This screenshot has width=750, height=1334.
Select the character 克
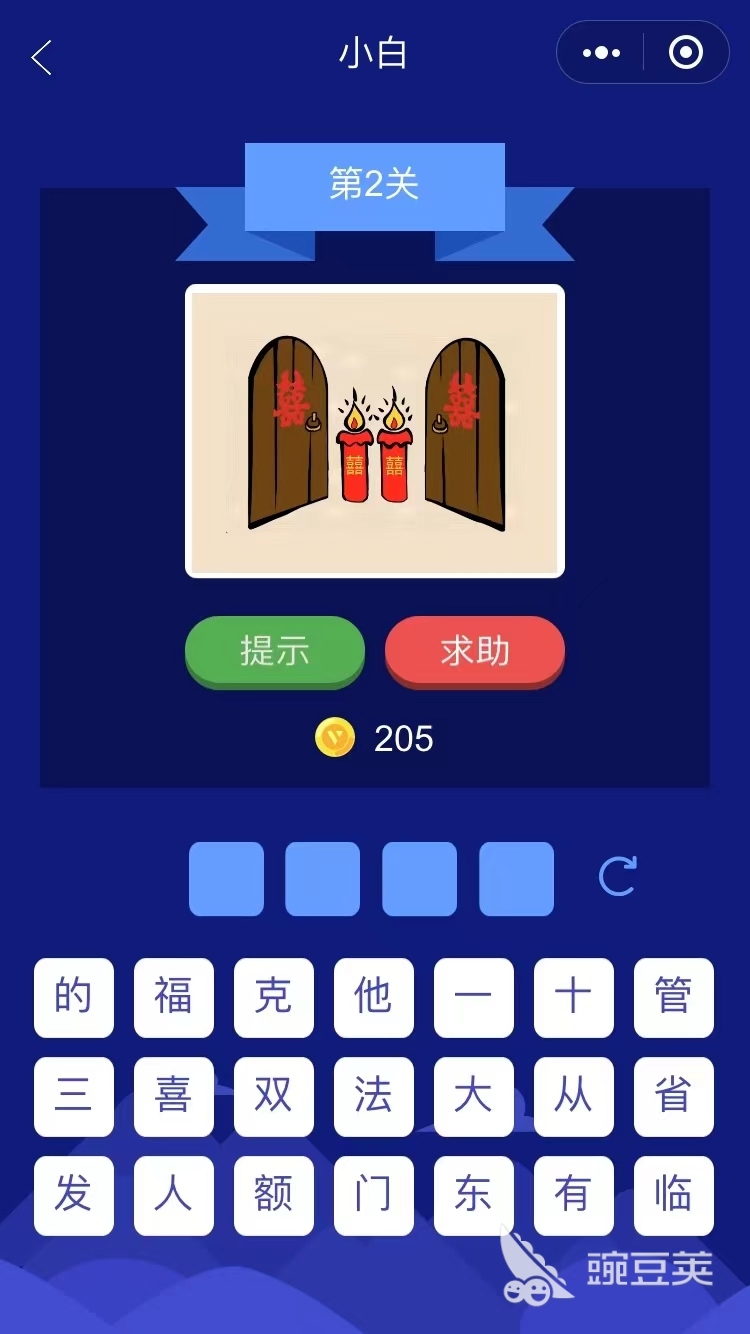[273, 997]
